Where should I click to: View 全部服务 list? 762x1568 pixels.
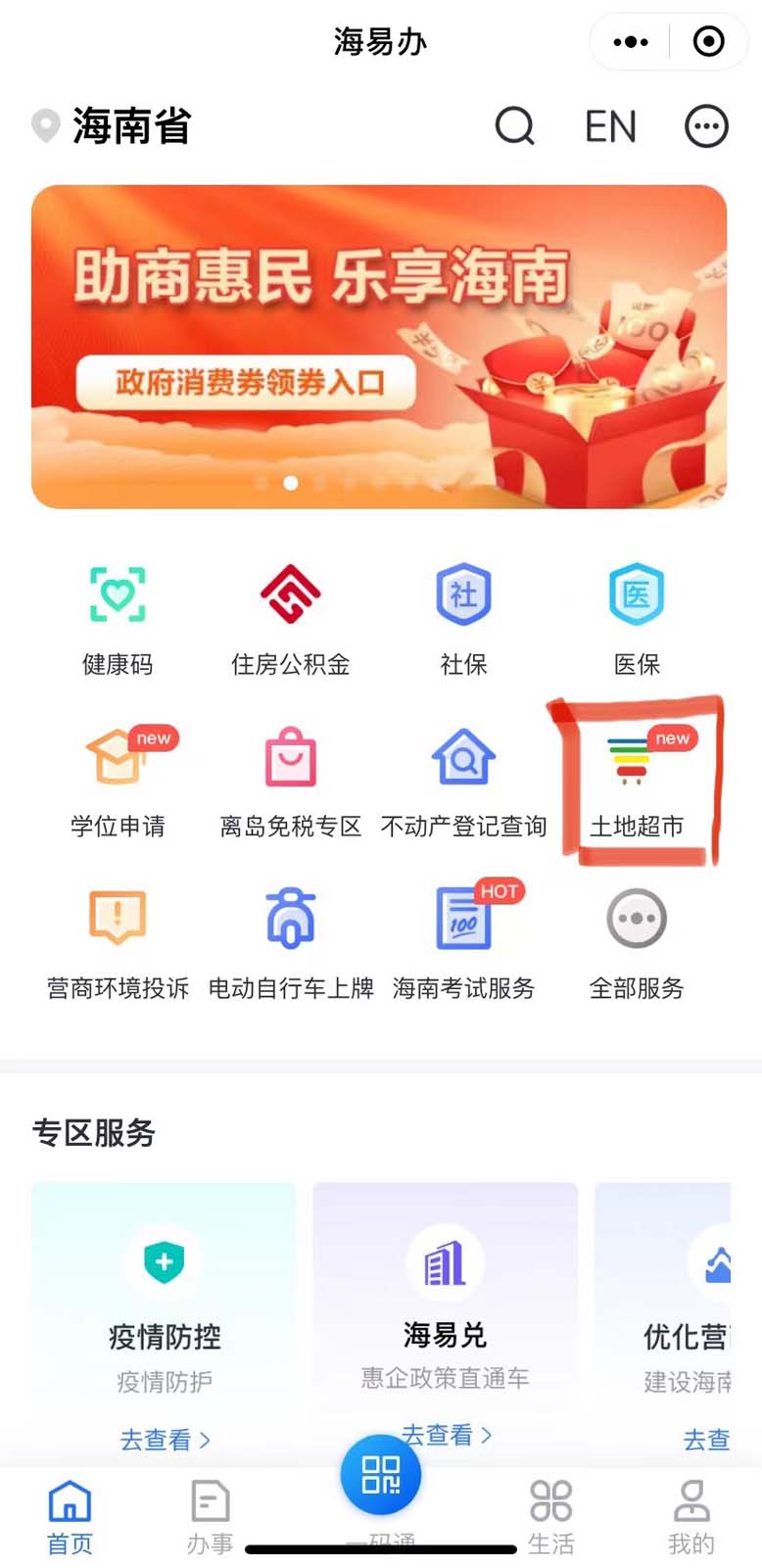[637, 942]
